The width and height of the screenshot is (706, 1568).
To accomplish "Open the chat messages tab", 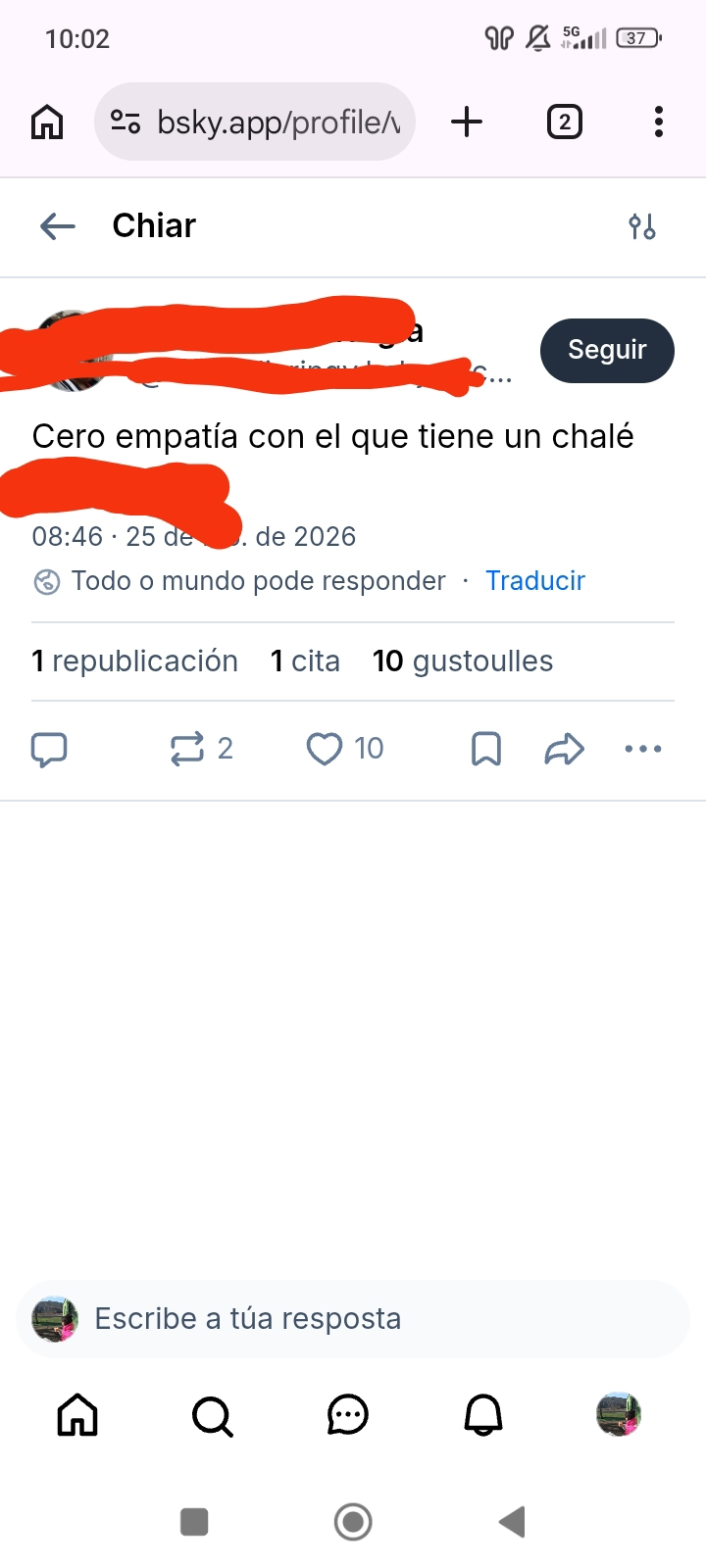I will pos(348,1415).
